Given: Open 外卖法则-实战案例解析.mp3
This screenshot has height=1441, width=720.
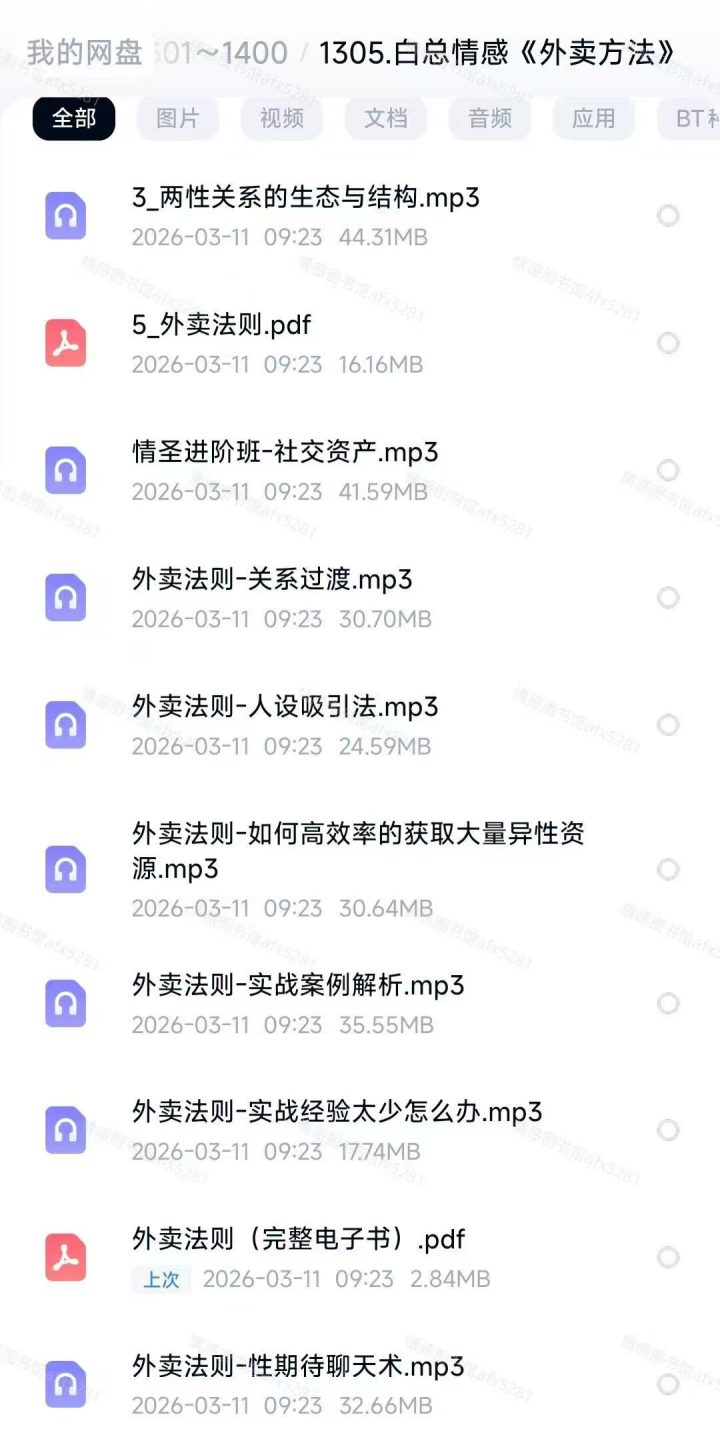Looking at the screenshot, I should tap(298, 985).
